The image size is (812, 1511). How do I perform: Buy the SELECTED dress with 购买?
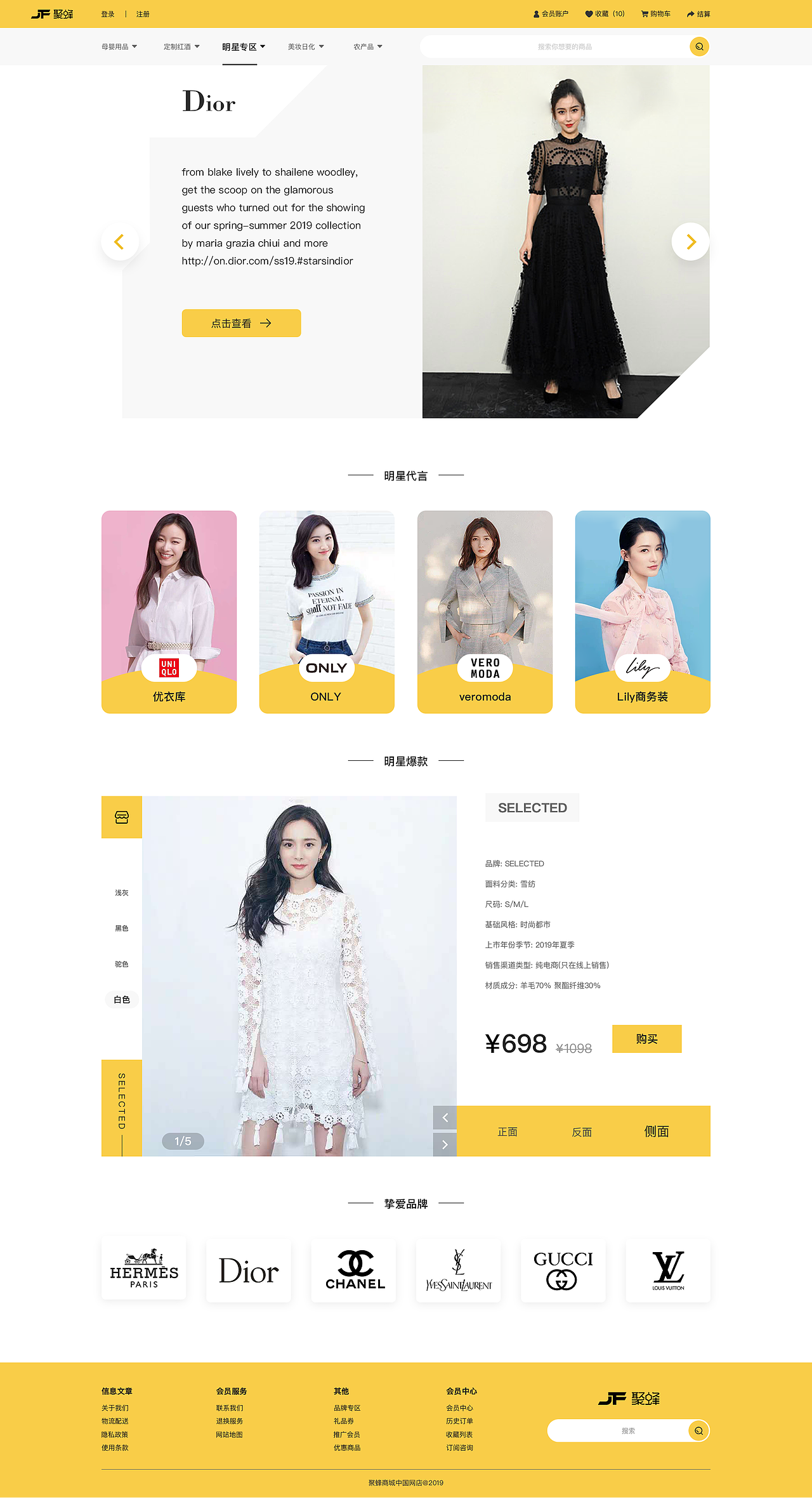click(647, 1039)
